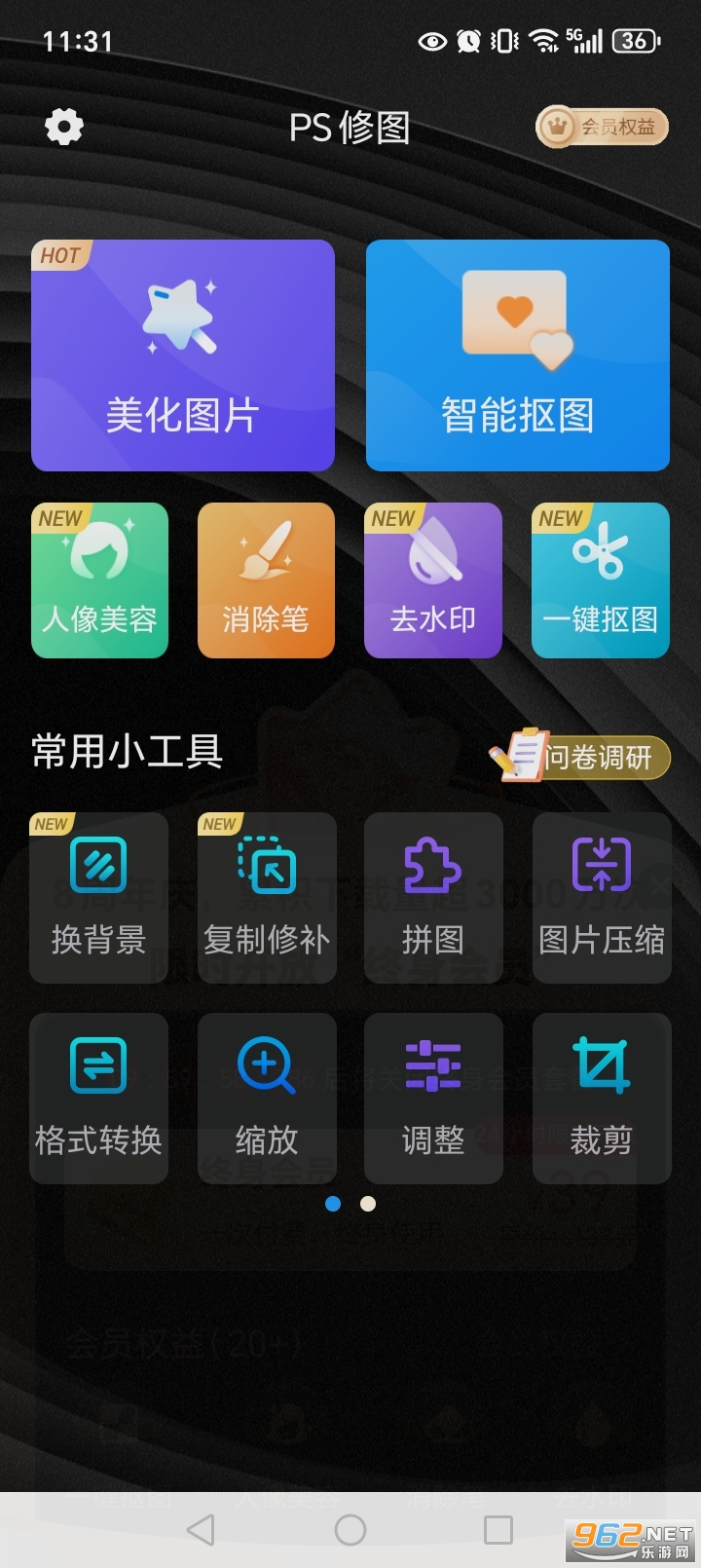Launch the 消除笔 eraser tool
This screenshot has width=701, height=1568.
coord(266,580)
